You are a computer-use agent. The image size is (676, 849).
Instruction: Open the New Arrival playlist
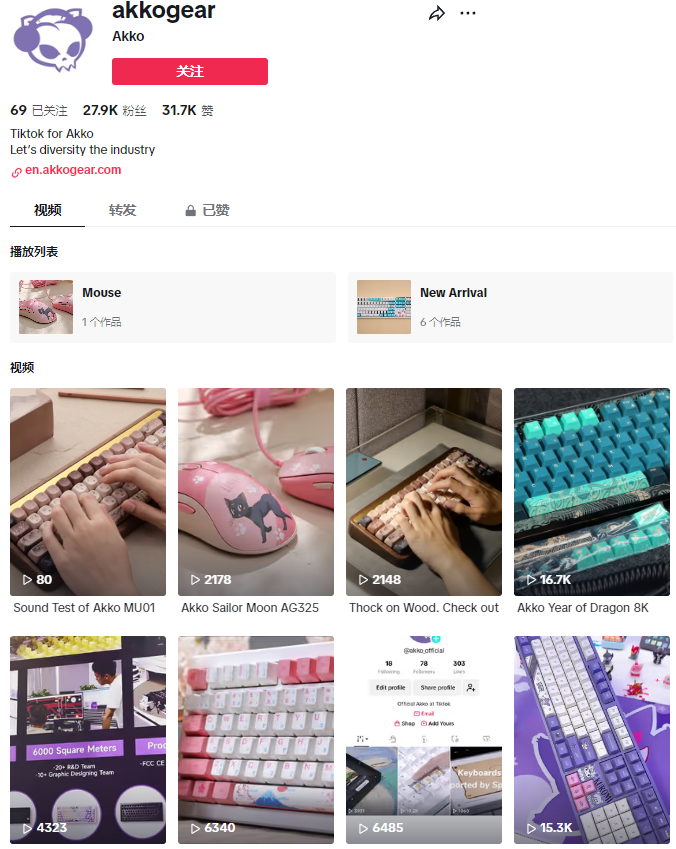click(x=510, y=307)
